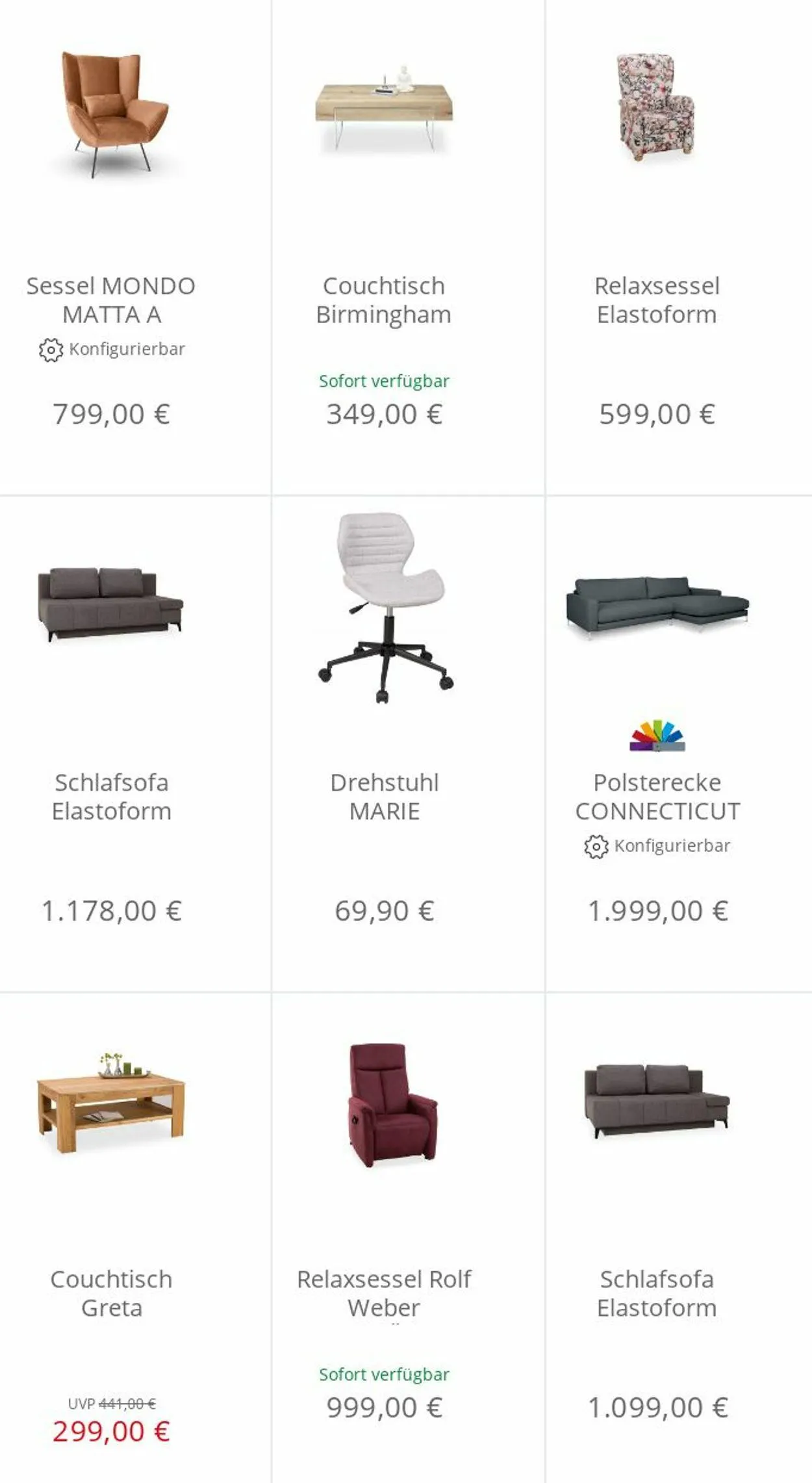Select the Schlafsofa Elastoform priced 1.099,00 €

point(657,1293)
